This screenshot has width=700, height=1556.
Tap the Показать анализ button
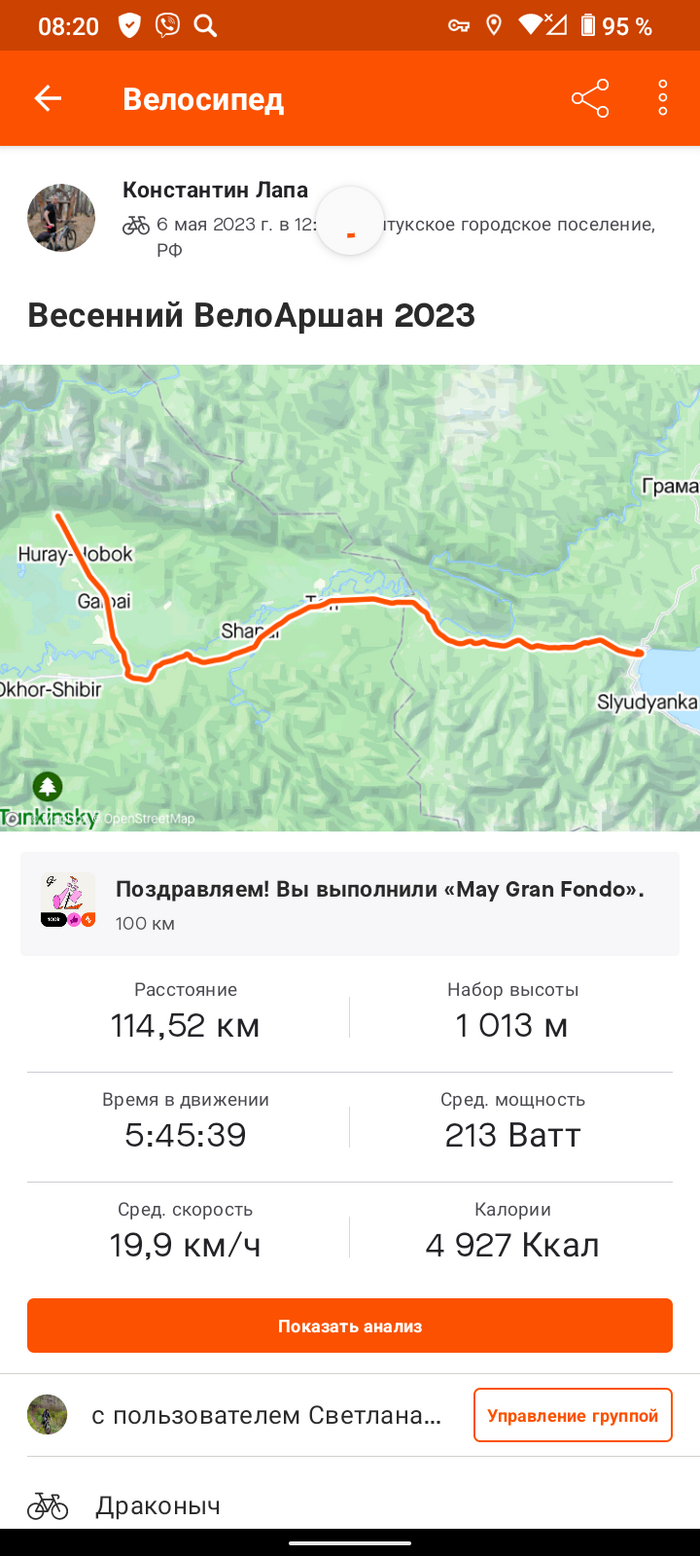pos(350,1326)
